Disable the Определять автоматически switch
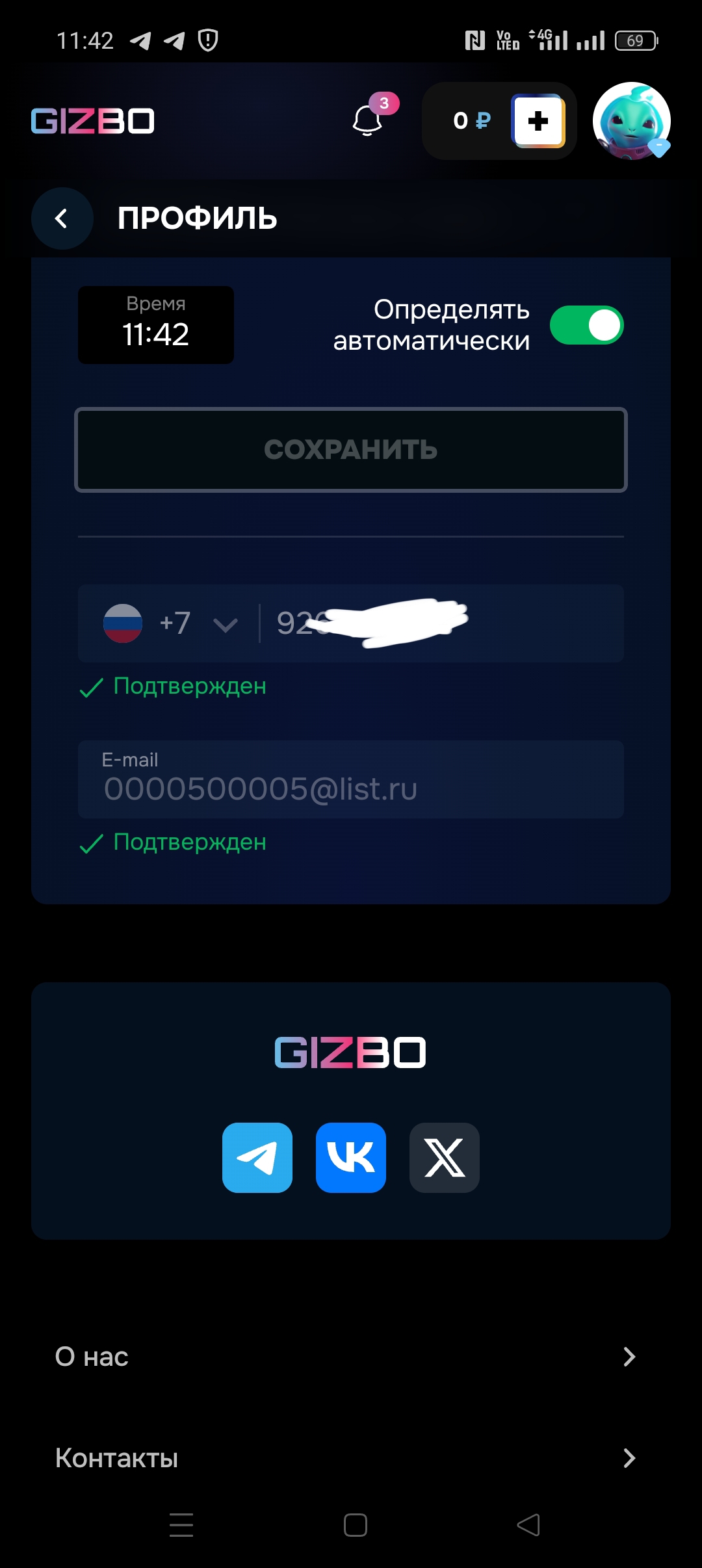Image resolution: width=702 pixels, height=1568 pixels. click(586, 325)
